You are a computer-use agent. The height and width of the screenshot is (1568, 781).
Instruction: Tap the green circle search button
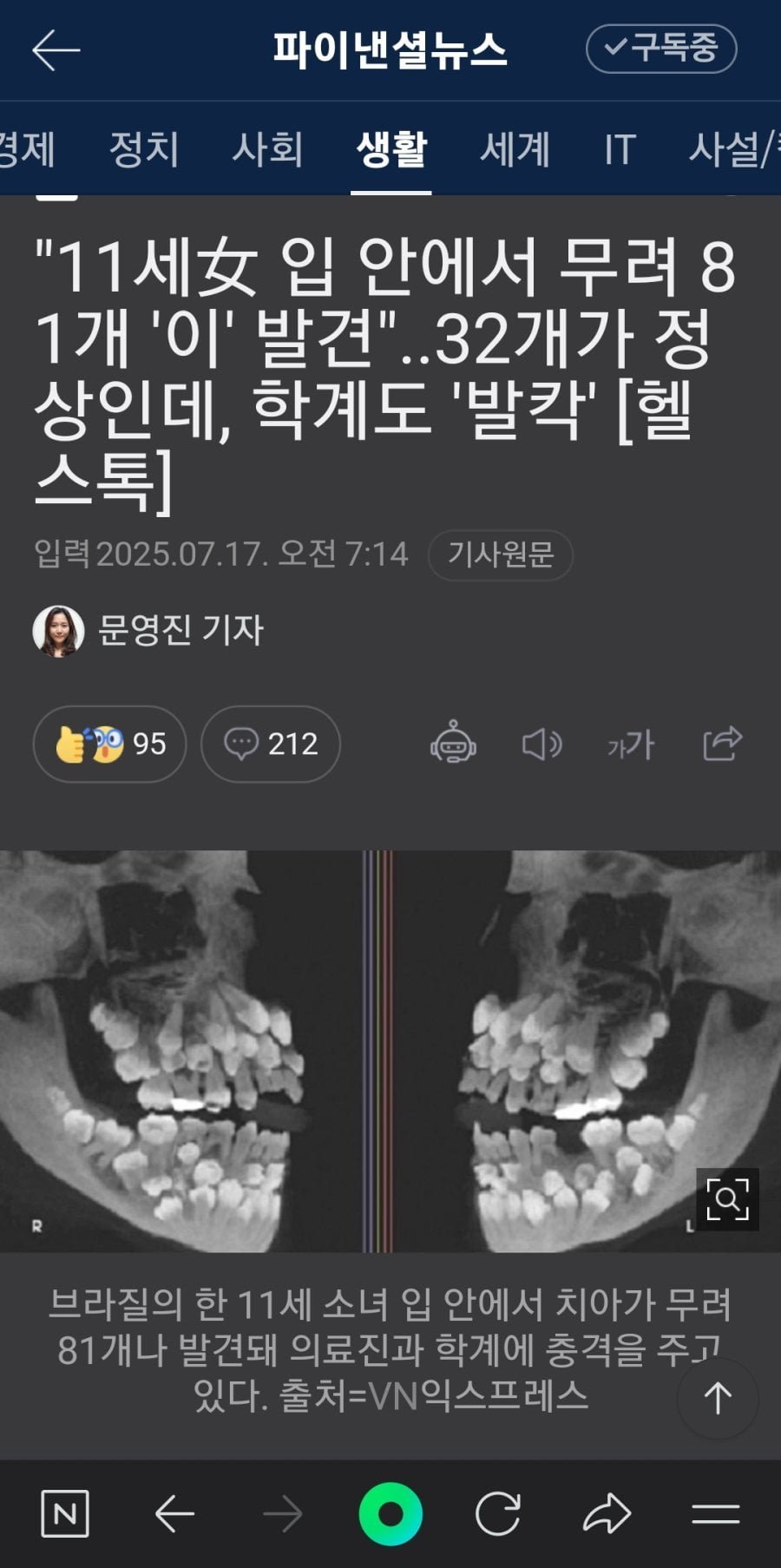tap(390, 1514)
